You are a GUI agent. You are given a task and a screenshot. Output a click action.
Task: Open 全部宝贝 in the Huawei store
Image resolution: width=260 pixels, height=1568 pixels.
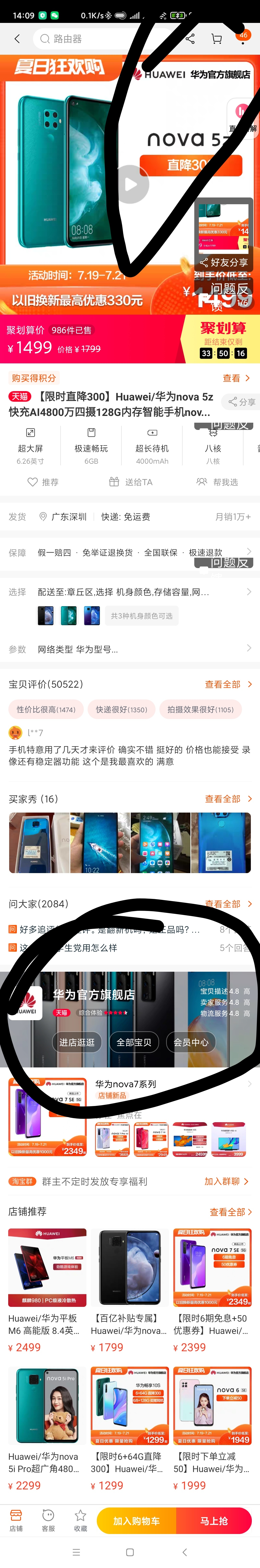click(x=134, y=1042)
